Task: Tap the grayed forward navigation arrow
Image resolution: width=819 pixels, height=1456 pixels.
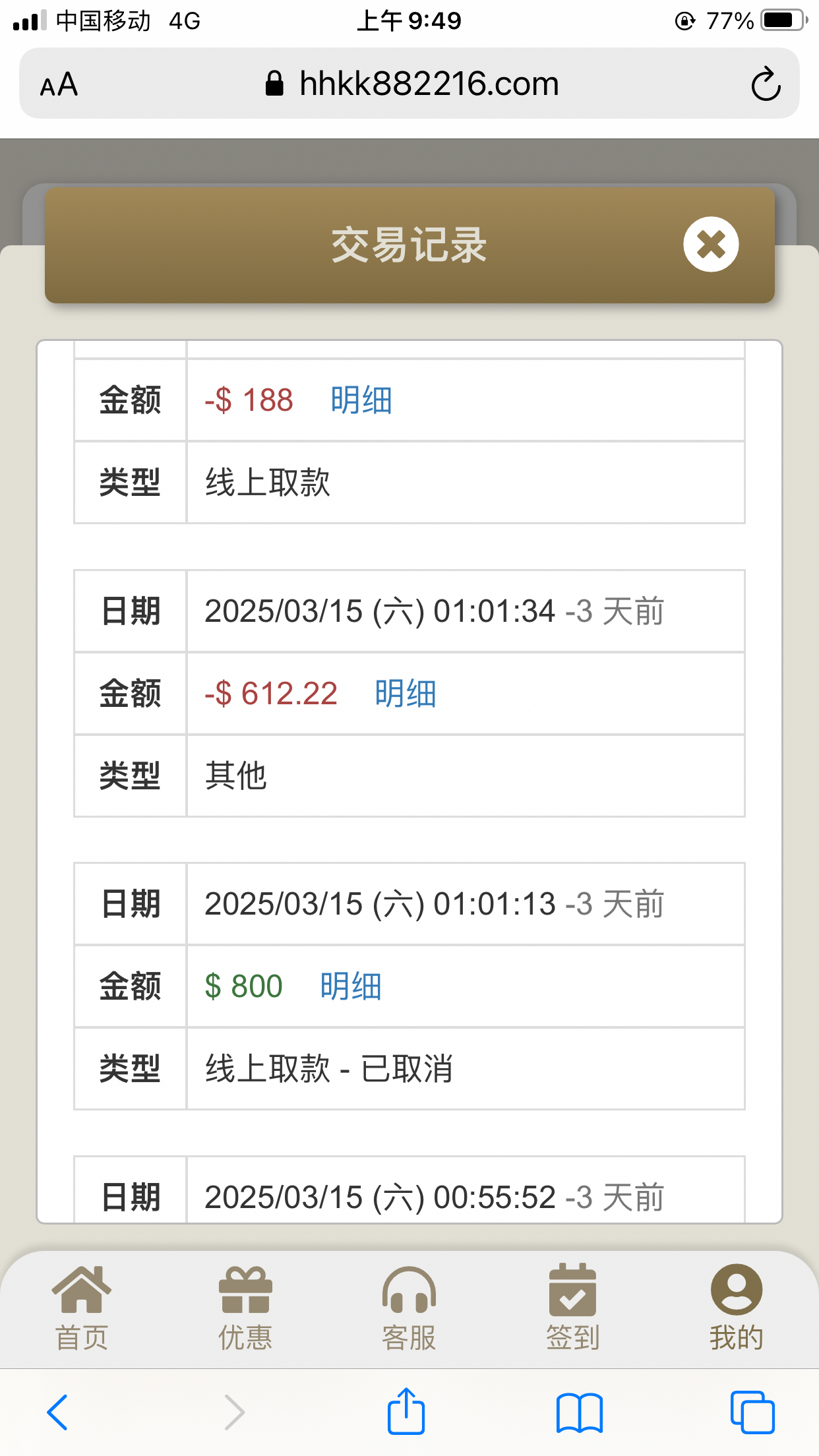Action: [x=234, y=1411]
